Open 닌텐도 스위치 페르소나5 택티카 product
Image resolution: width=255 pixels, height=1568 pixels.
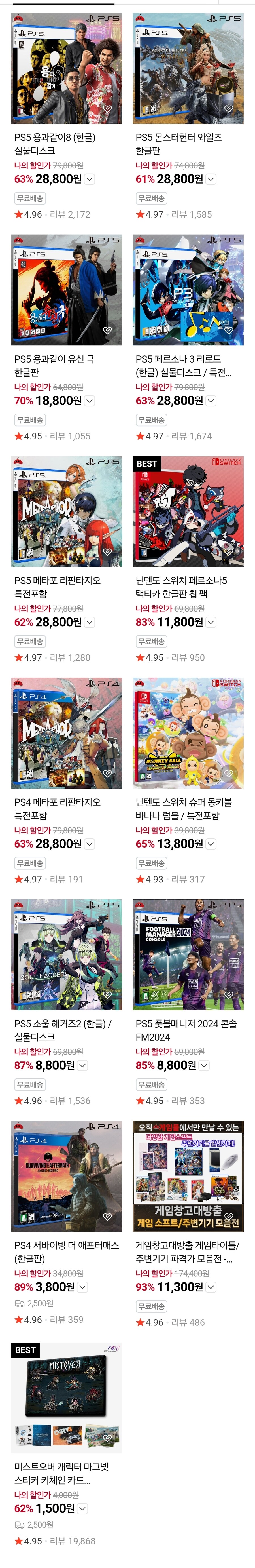click(188, 511)
